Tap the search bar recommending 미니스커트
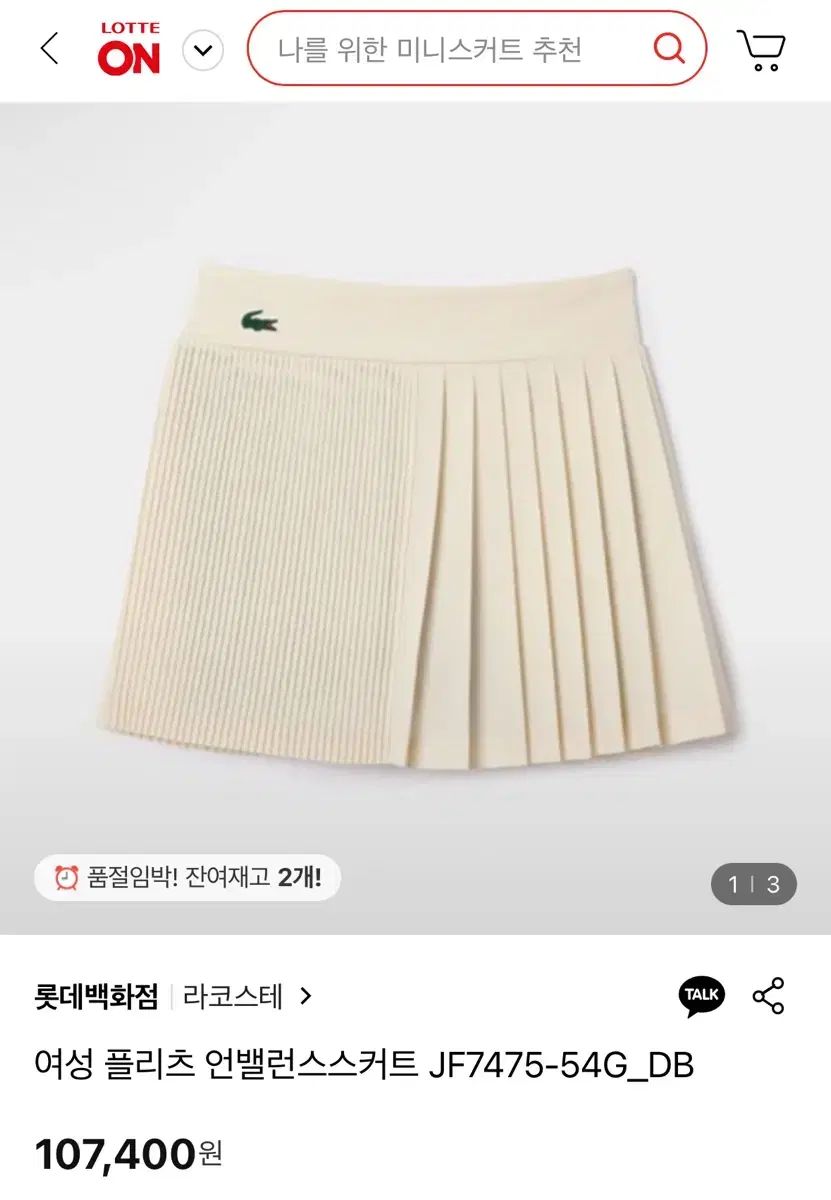Viewport: 831px width, 1200px height. tap(430, 49)
